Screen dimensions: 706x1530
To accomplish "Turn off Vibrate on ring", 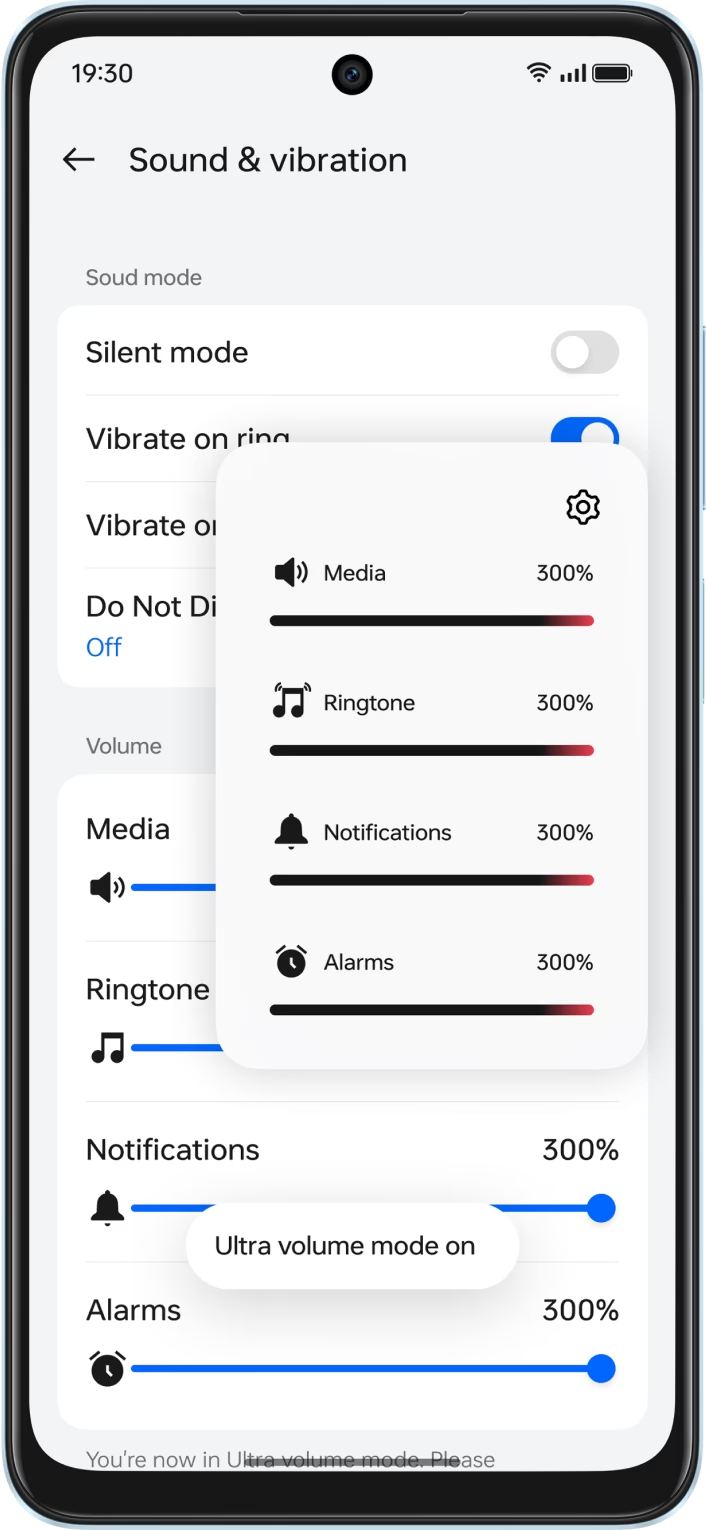I will click(586, 431).
